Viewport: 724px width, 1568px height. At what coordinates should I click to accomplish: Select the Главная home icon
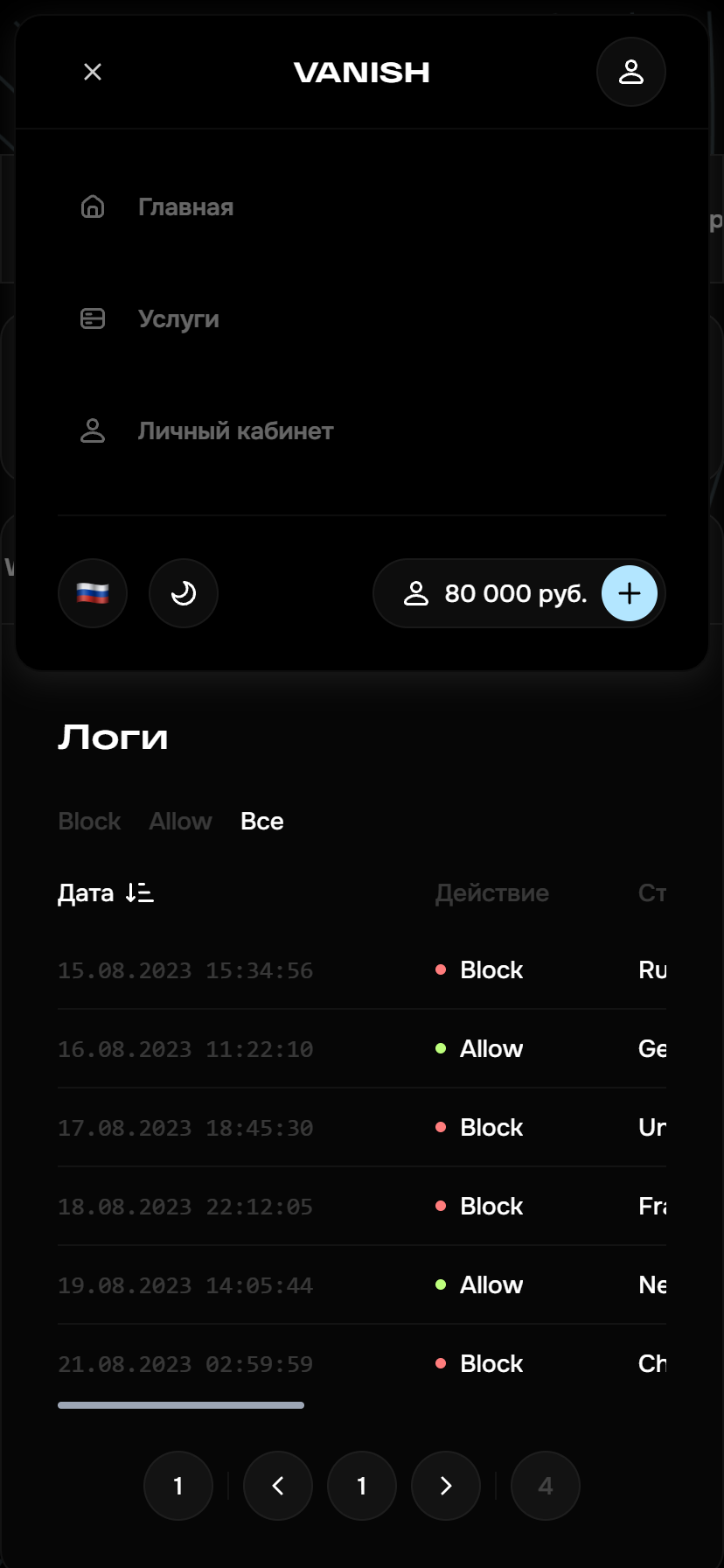coord(93,206)
